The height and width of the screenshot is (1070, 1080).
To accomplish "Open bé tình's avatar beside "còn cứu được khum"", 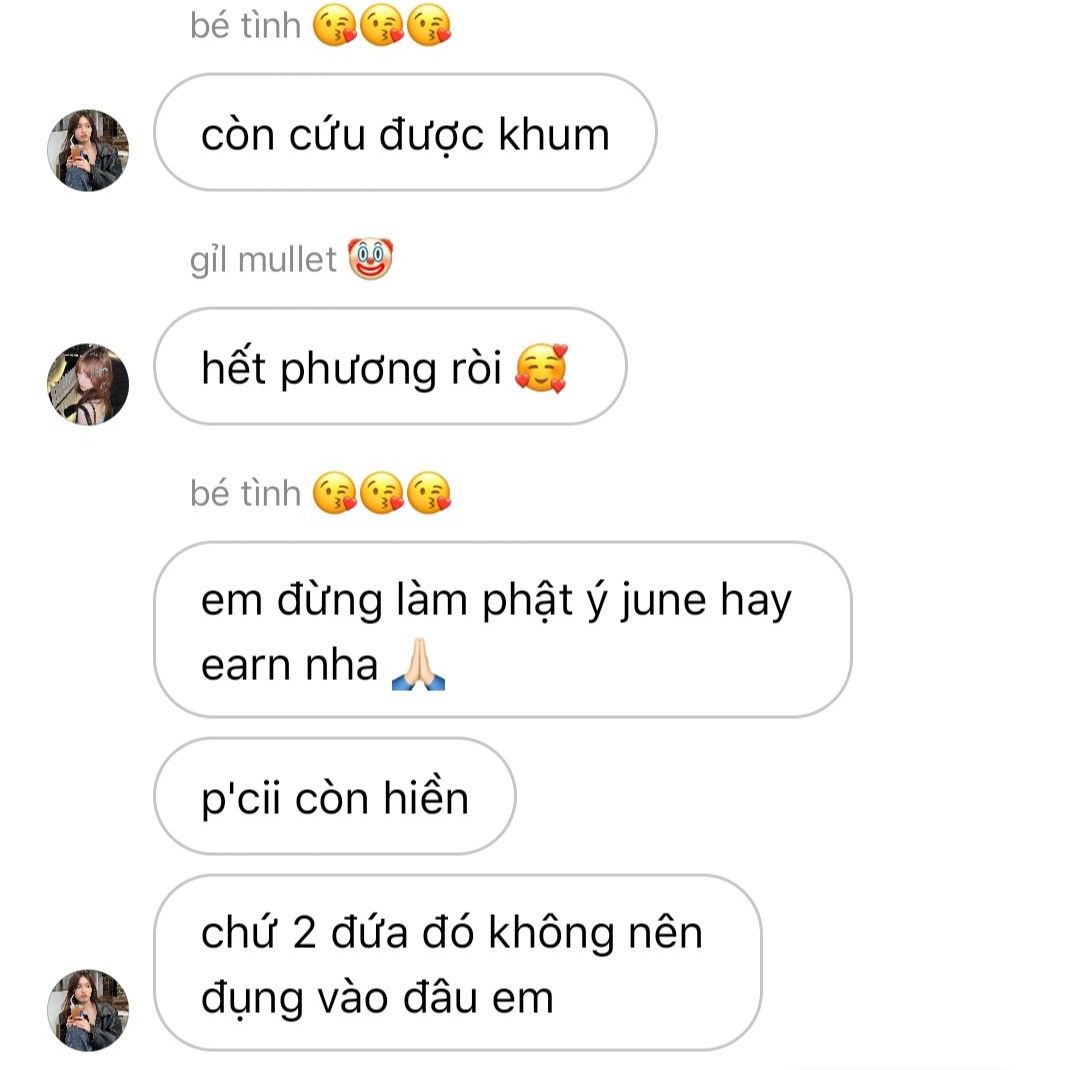I will click(x=88, y=150).
